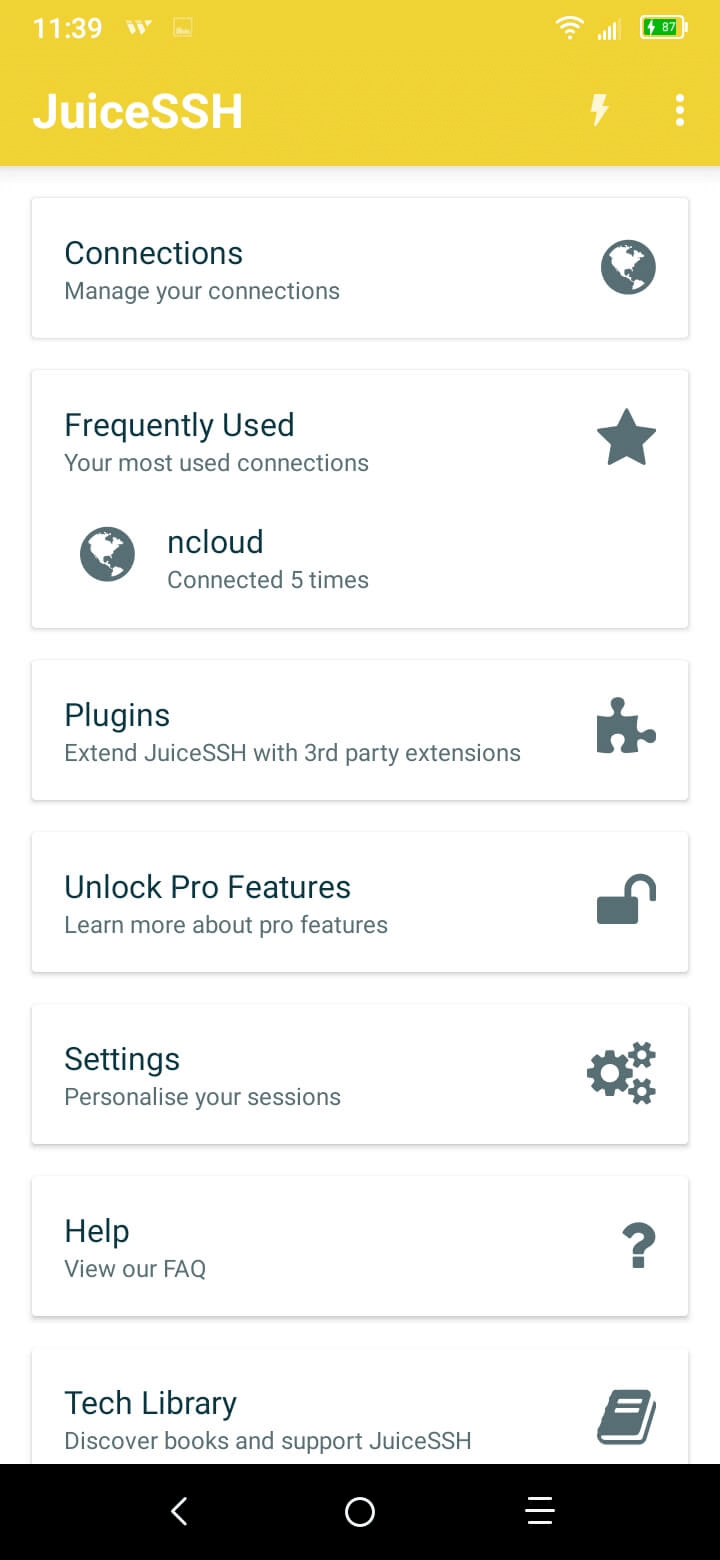Open Plugins card
The width and height of the screenshot is (720, 1560).
[360, 730]
